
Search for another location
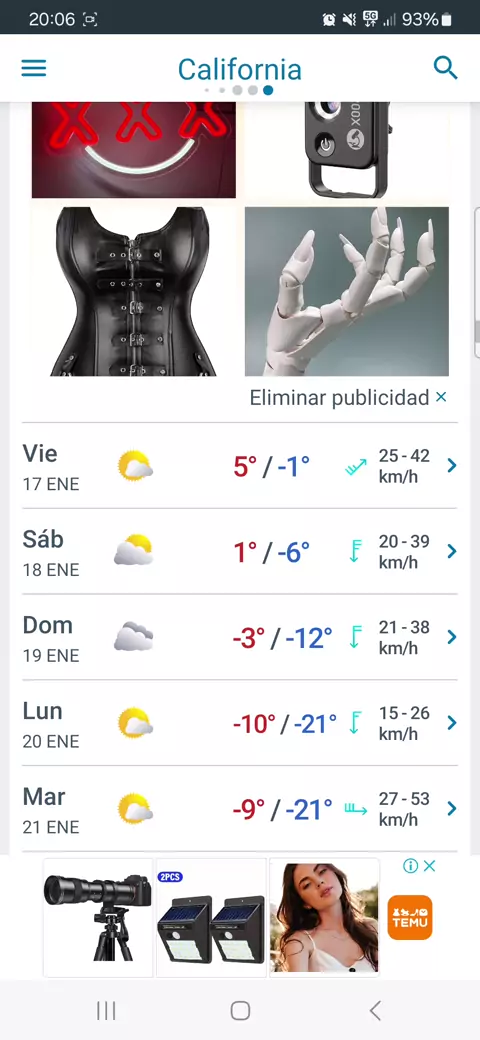(x=446, y=68)
